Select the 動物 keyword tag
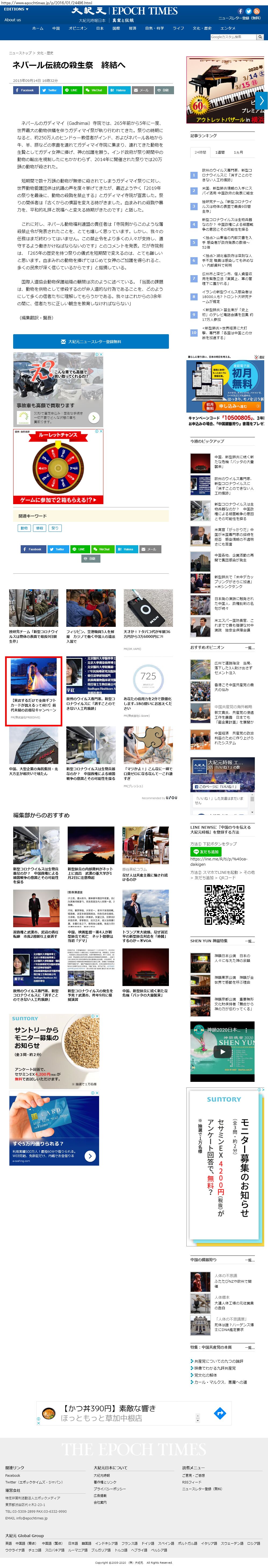 (x=24, y=528)
